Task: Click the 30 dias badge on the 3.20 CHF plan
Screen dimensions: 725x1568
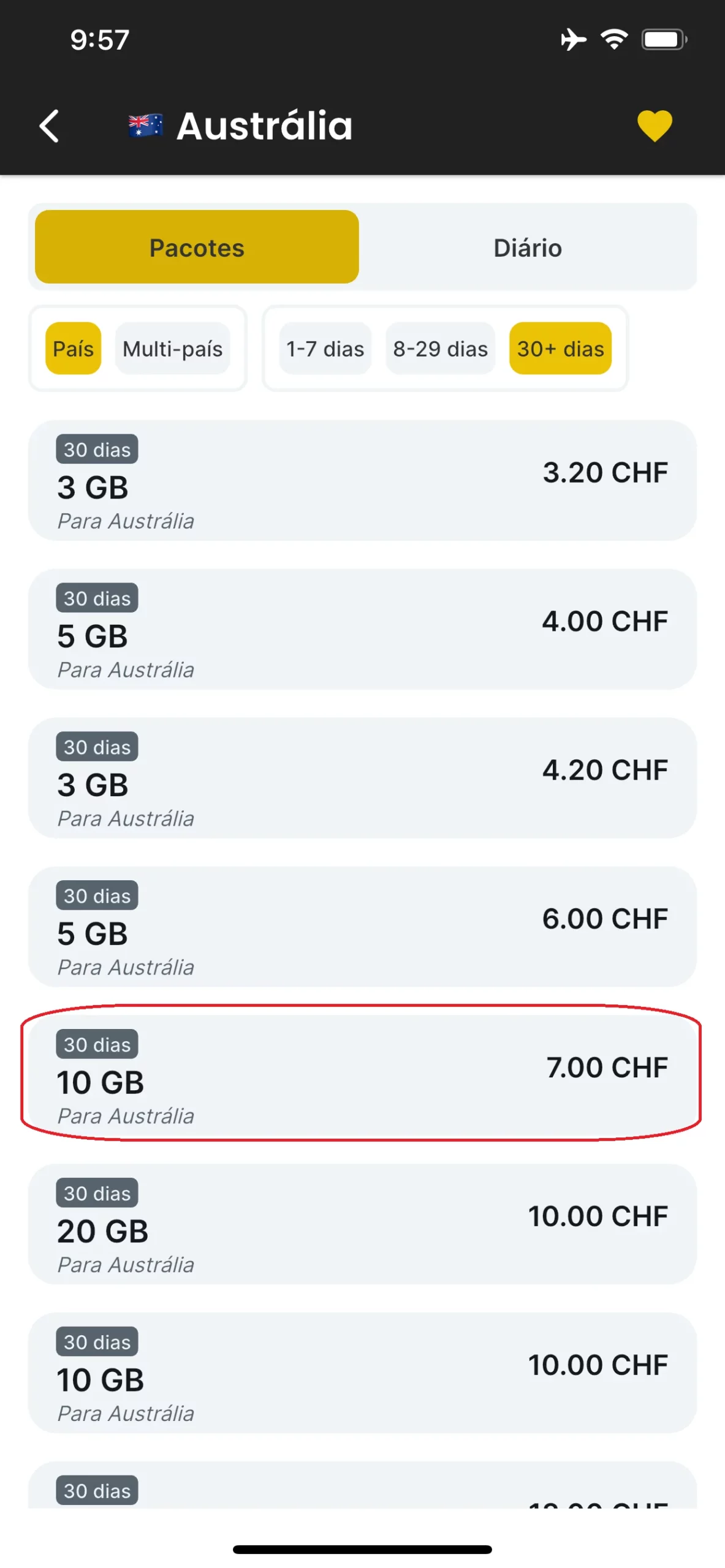Action: (96, 449)
